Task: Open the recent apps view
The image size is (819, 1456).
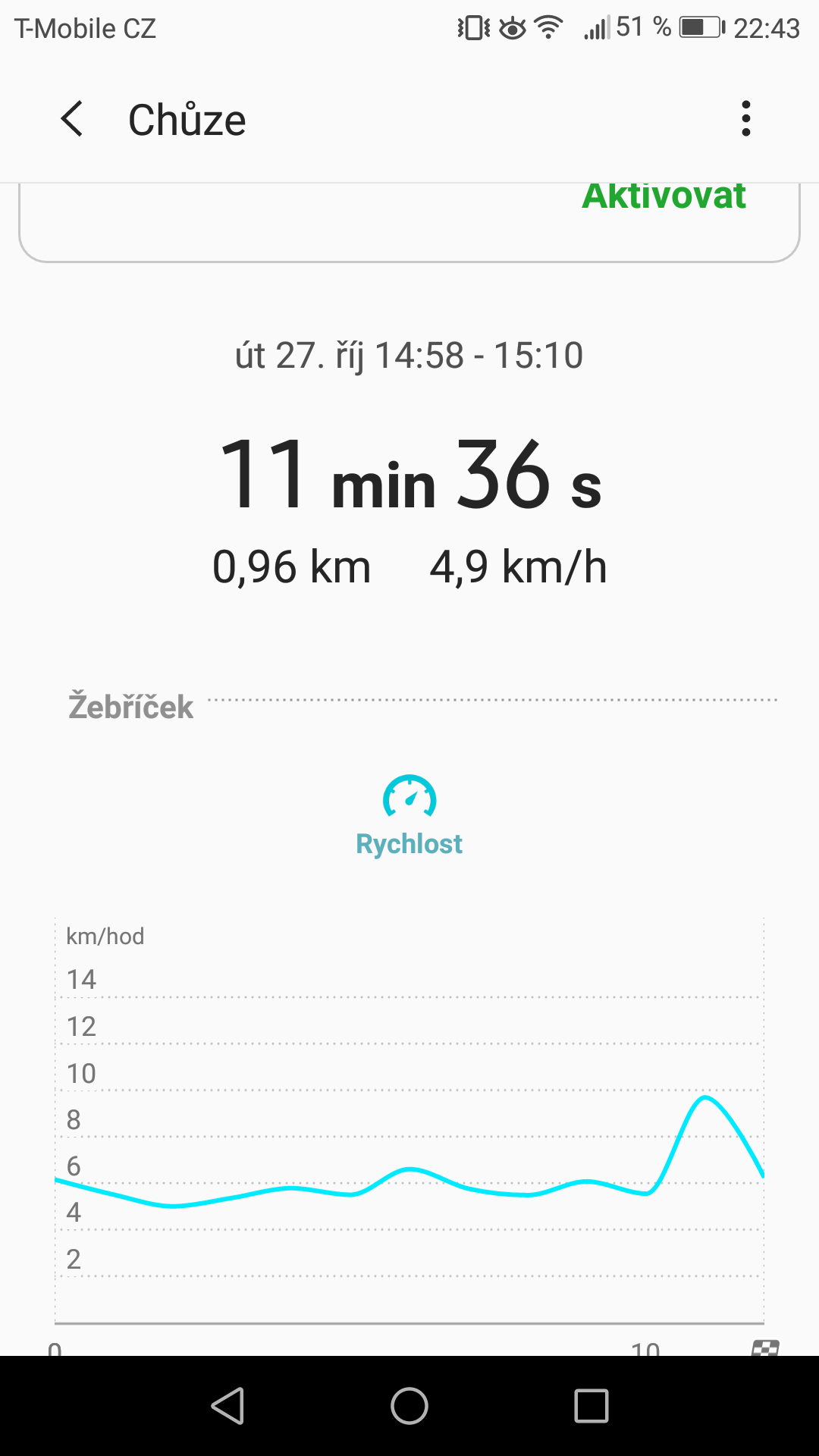Action: pos(591,1406)
